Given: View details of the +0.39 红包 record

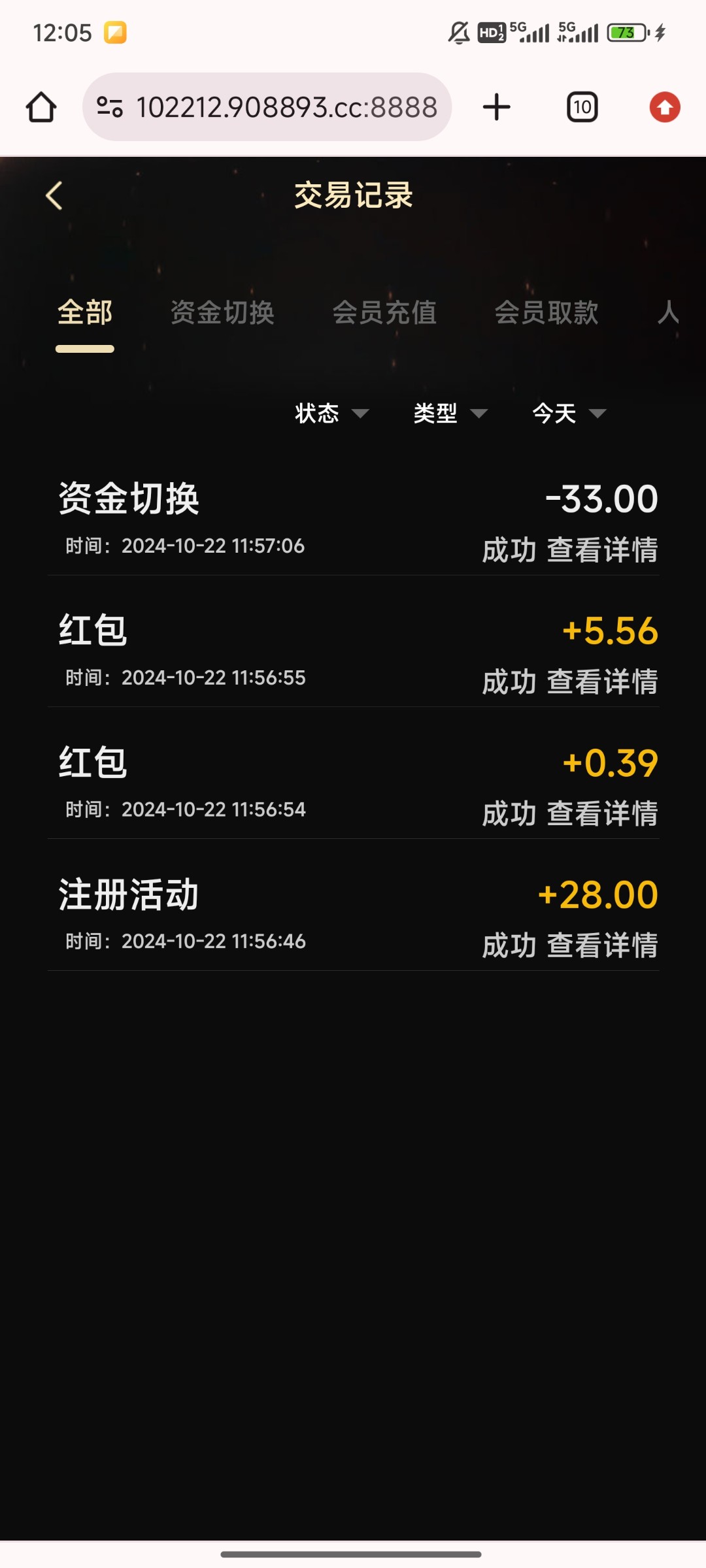Looking at the screenshot, I should (x=602, y=813).
